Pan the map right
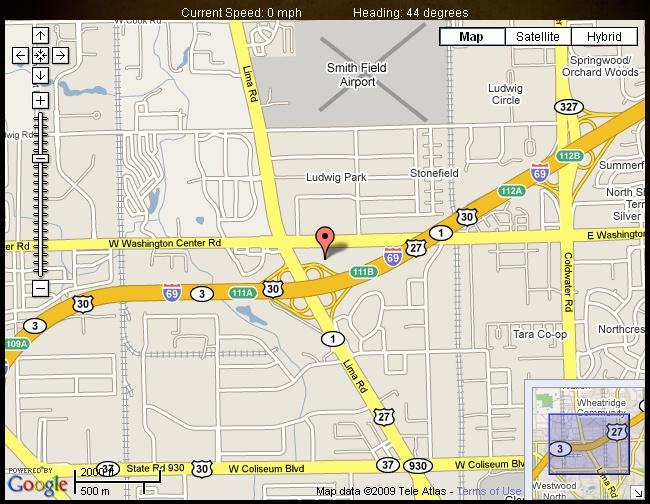The height and width of the screenshot is (504, 650). tap(60, 55)
